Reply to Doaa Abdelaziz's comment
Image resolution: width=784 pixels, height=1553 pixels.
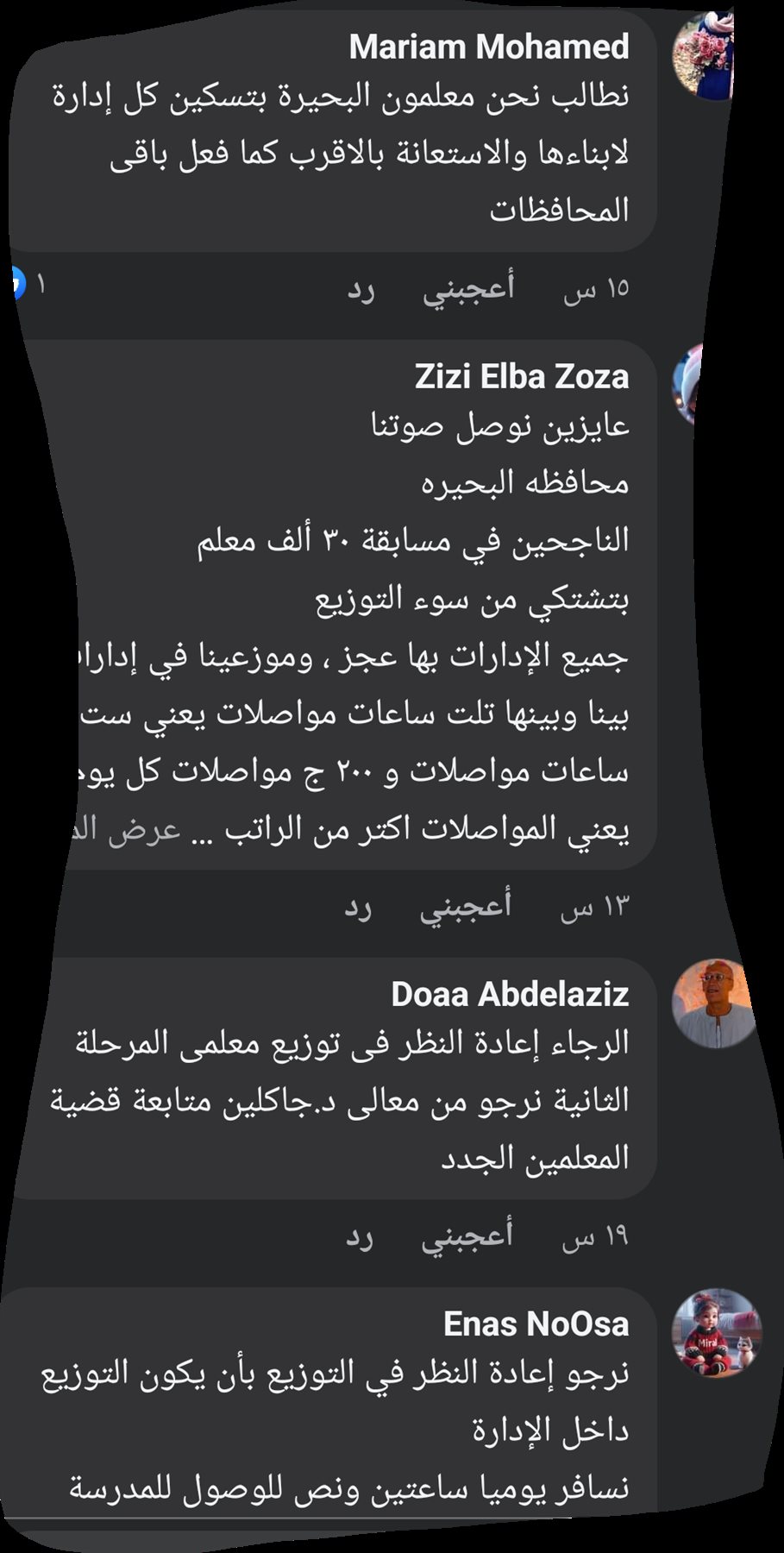click(x=360, y=1237)
